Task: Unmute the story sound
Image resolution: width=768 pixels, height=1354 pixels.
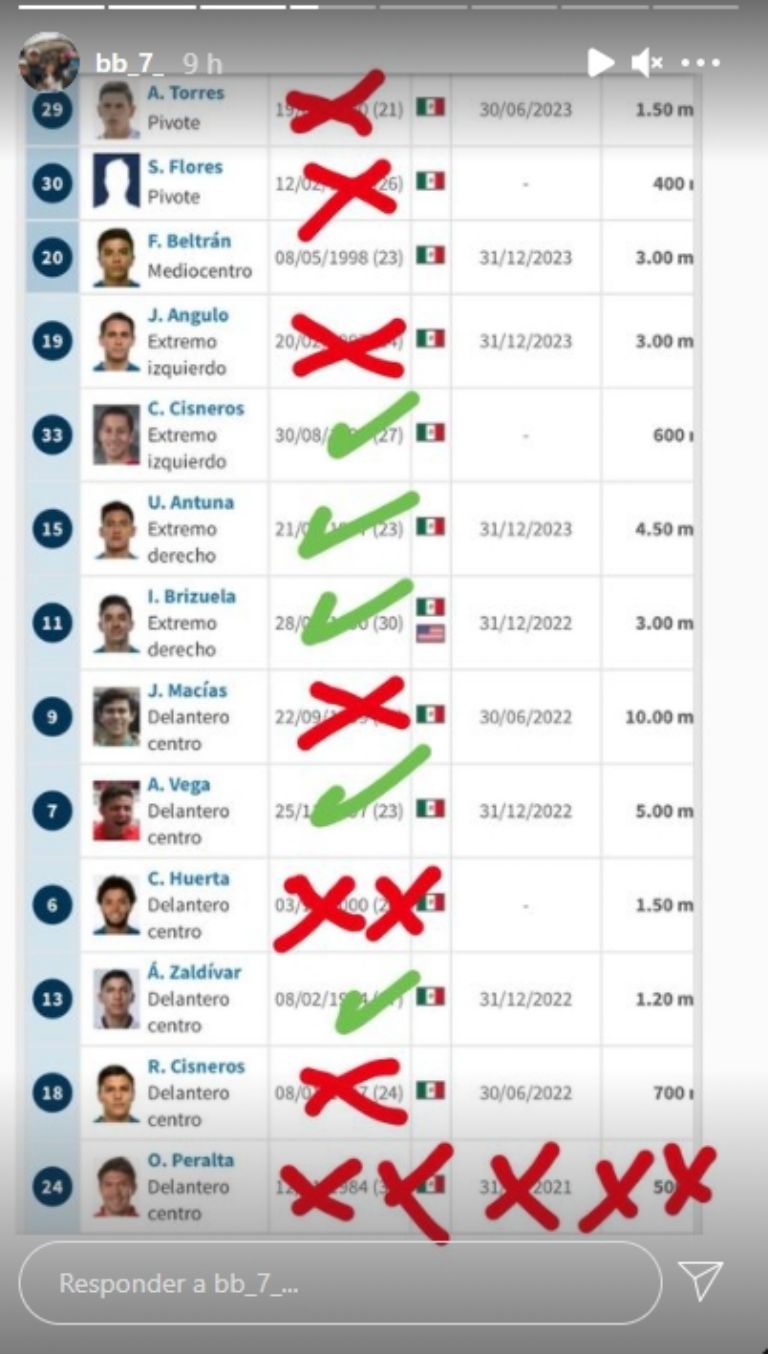Action: (647, 63)
